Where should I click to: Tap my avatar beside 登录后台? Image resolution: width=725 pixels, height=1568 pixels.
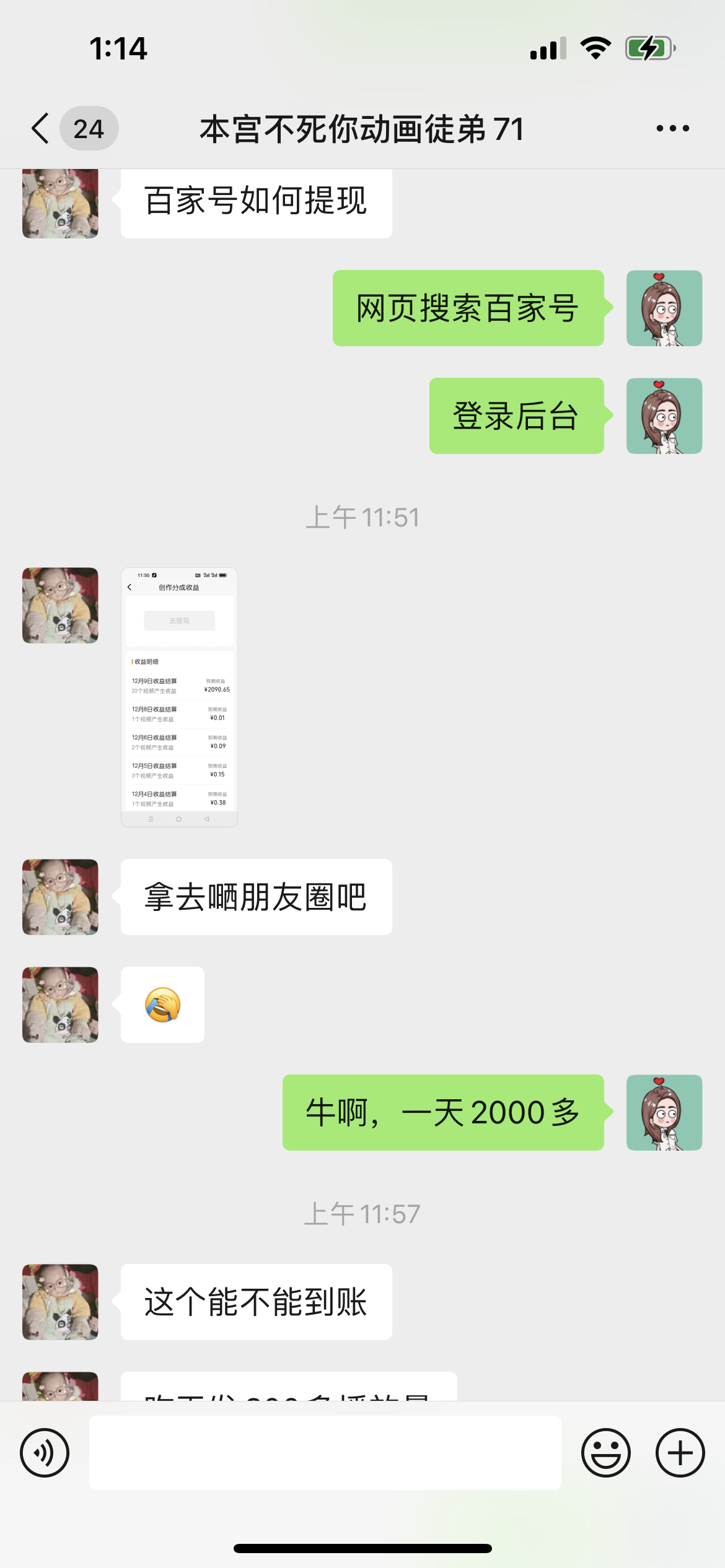point(664,416)
